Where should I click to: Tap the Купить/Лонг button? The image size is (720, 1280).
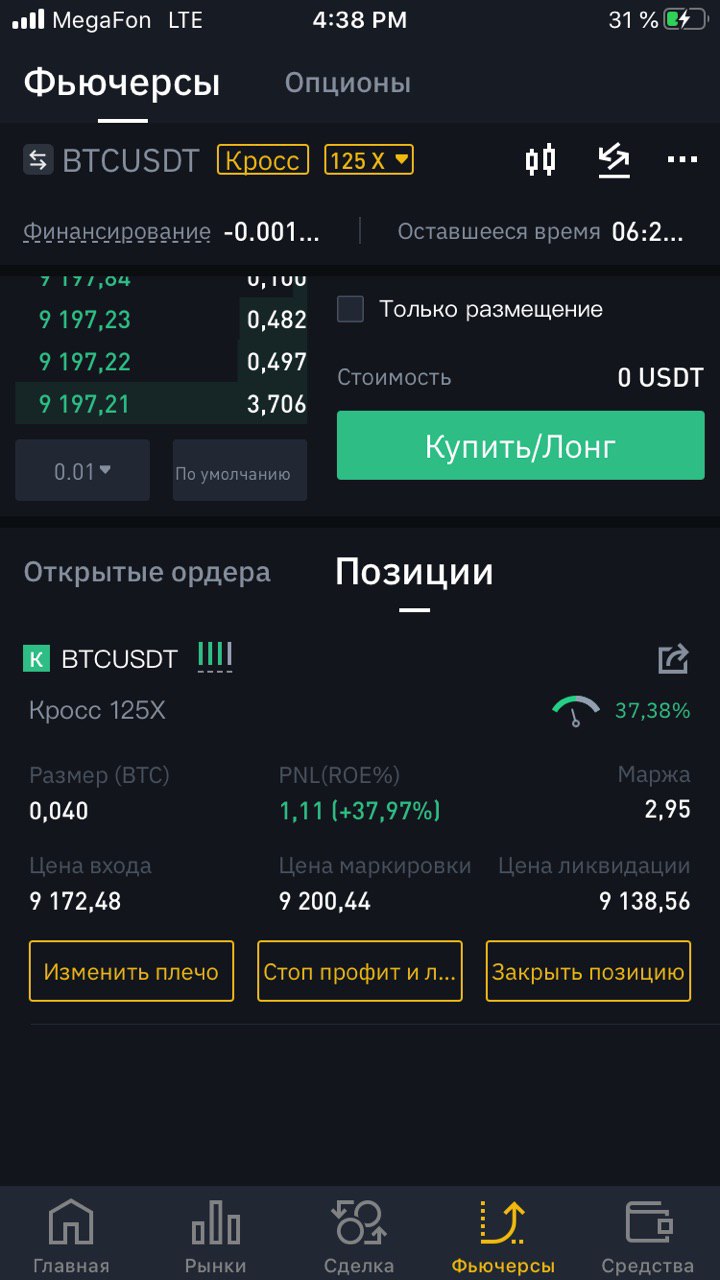pyautogui.click(x=520, y=446)
